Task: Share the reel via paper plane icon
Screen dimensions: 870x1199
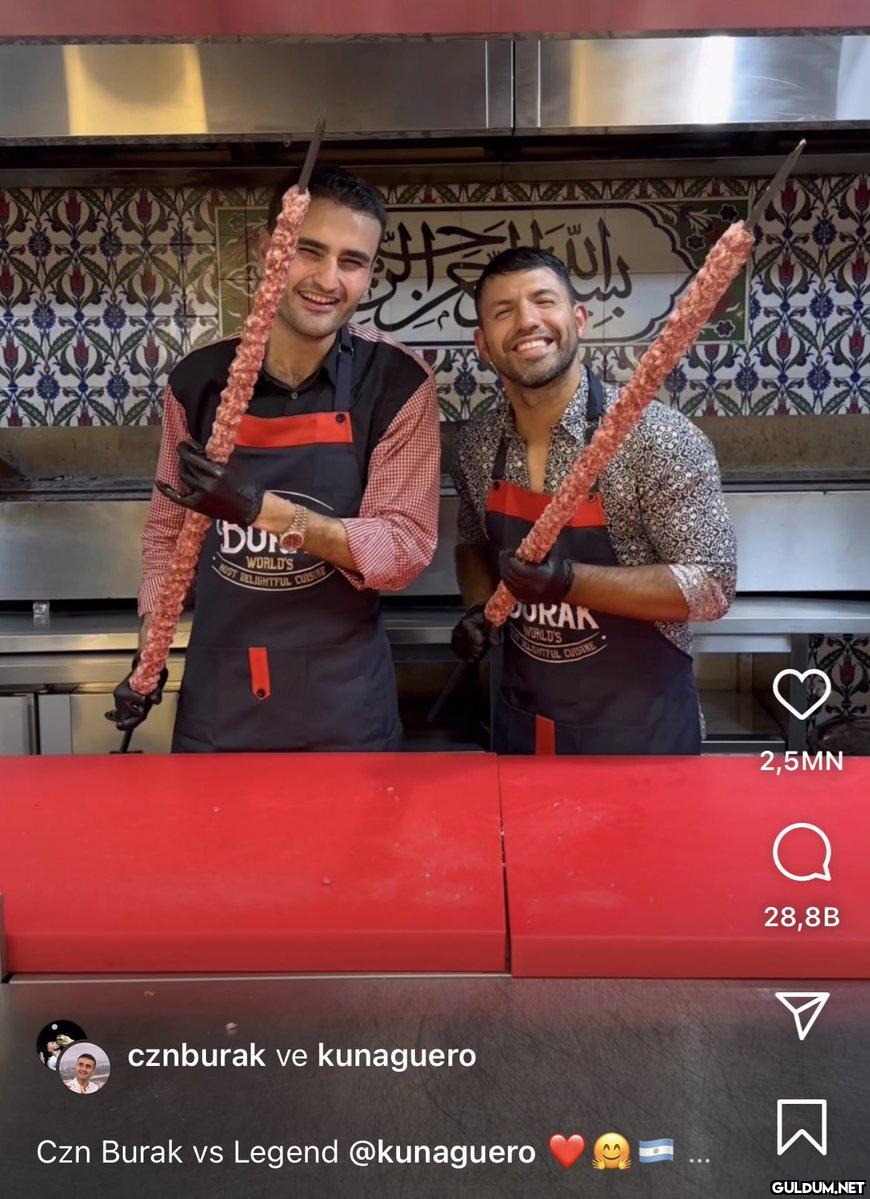Action: [801, 1014]
